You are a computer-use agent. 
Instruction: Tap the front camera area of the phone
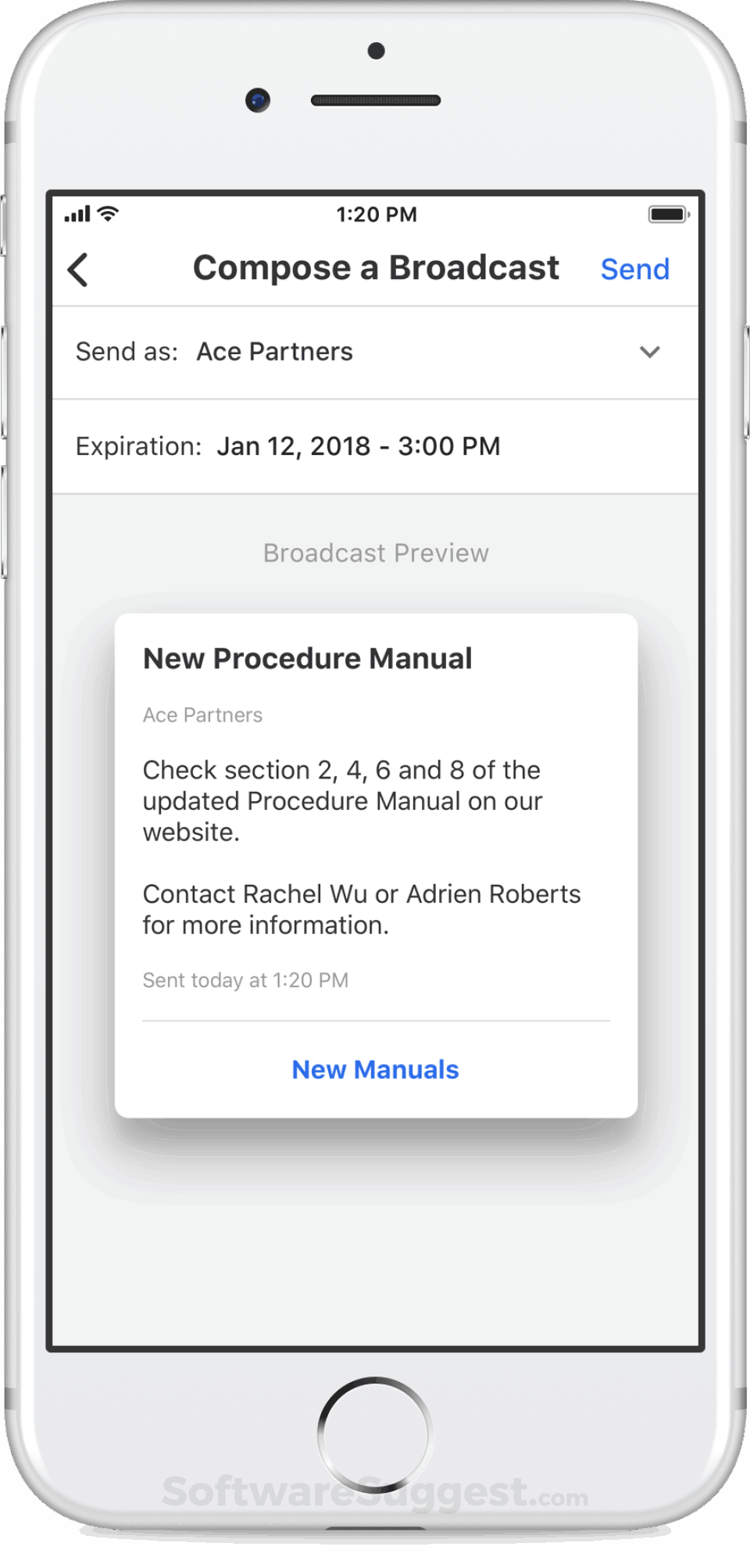click(x=258, y=100)
